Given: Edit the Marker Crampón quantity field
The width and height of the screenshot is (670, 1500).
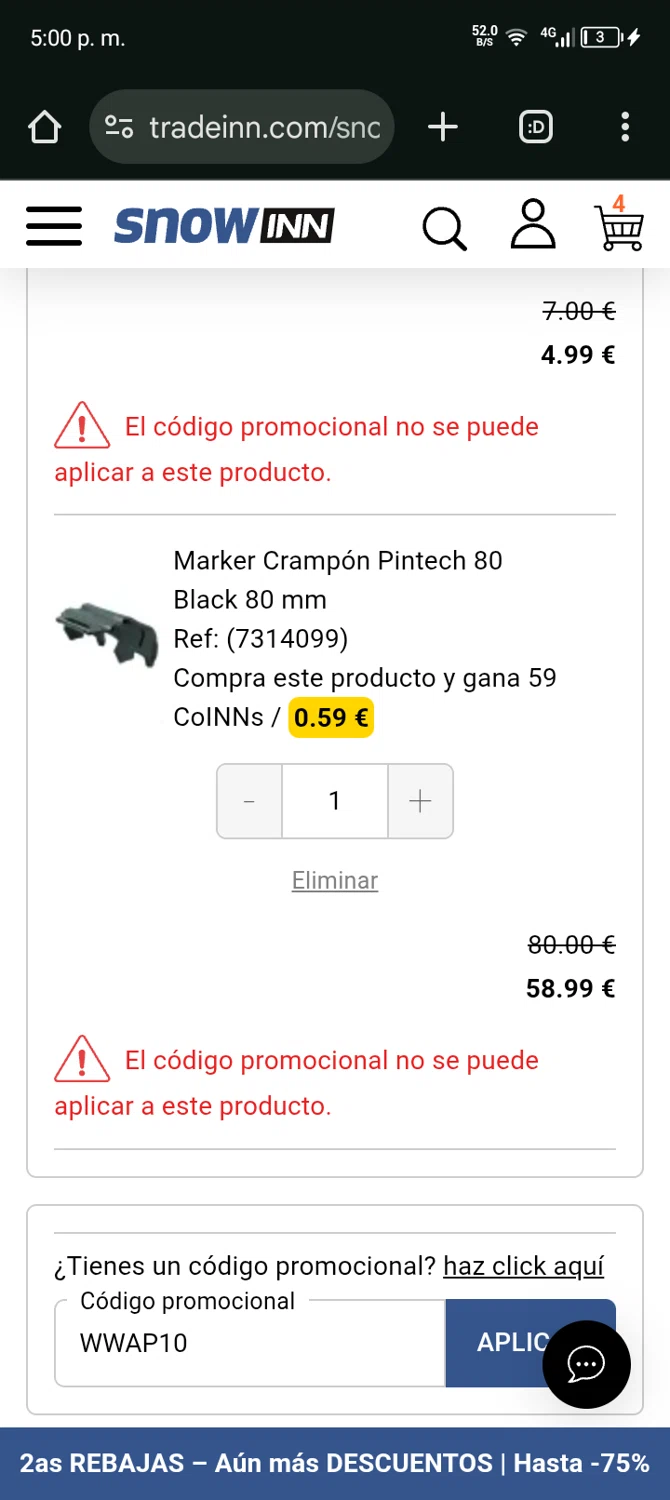Looking at the screenshot, I should [335, 801].
